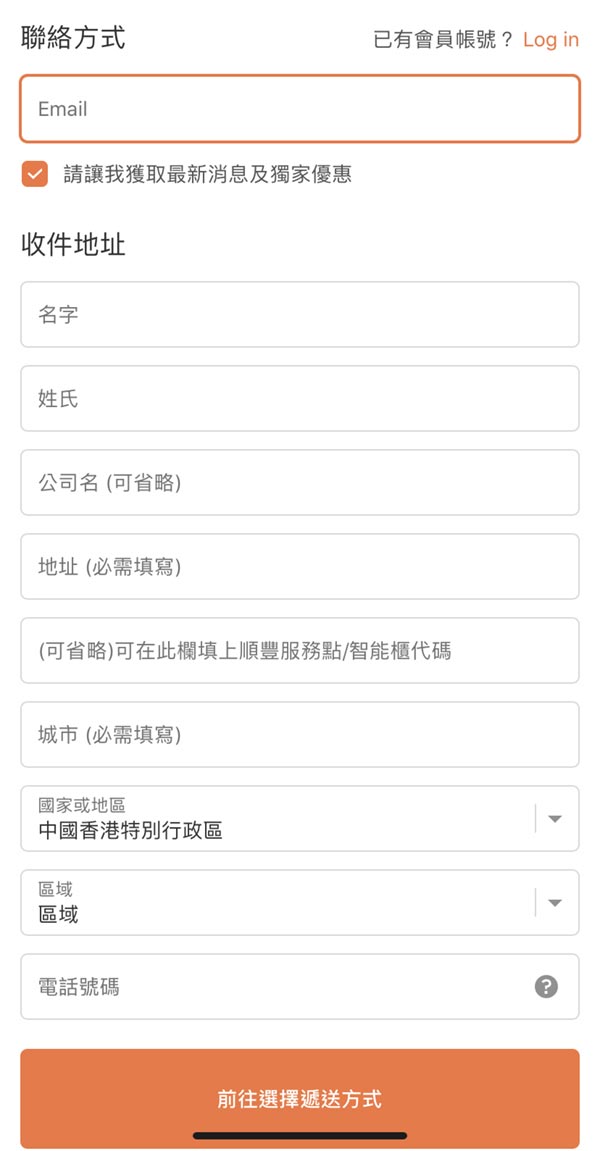Expand the 區域 district dropdown

tap(300, 903)
